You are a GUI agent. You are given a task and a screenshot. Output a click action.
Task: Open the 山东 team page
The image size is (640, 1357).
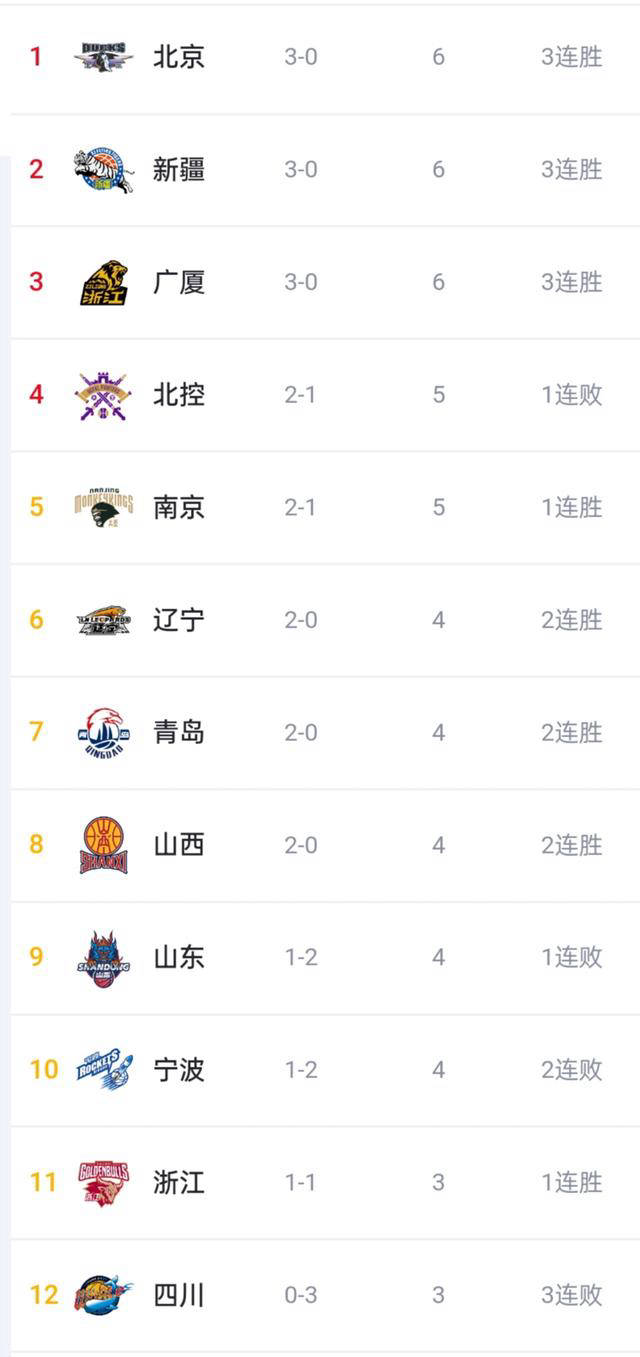pyautogui.click(x=179, y=957)
